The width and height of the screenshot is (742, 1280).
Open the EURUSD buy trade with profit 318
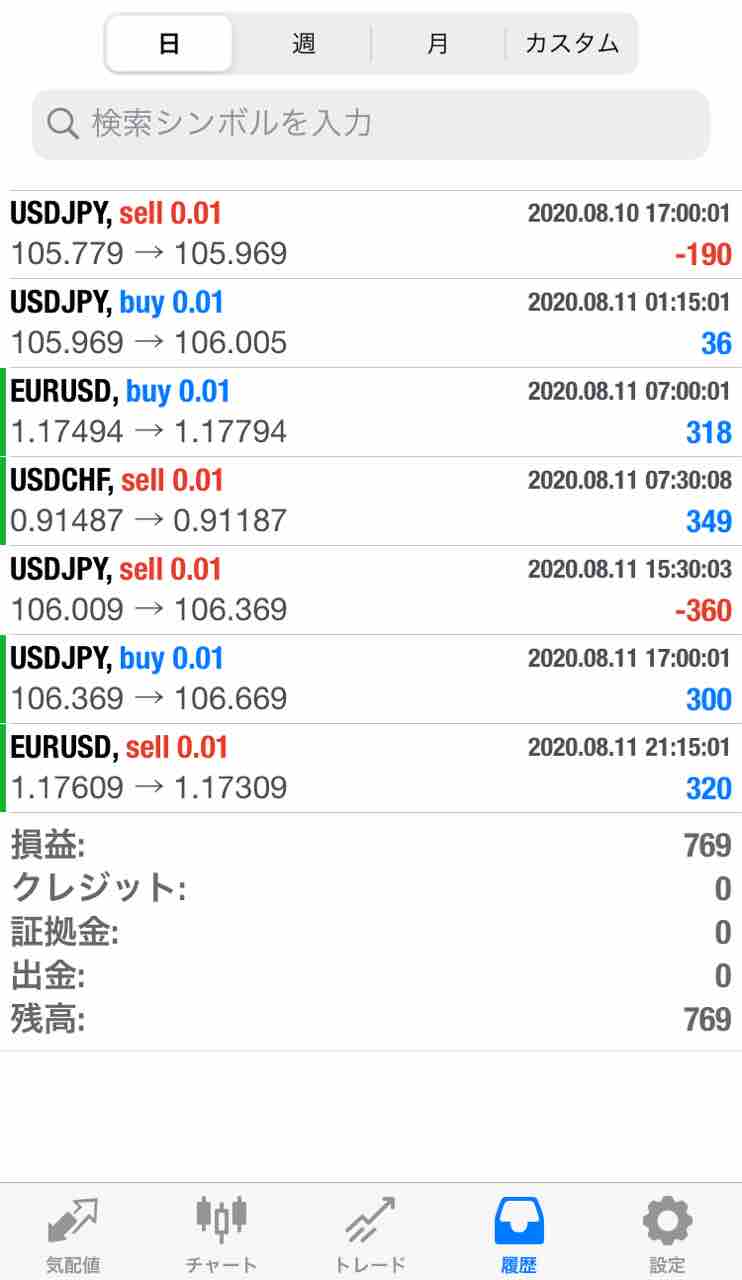[371, 412]
